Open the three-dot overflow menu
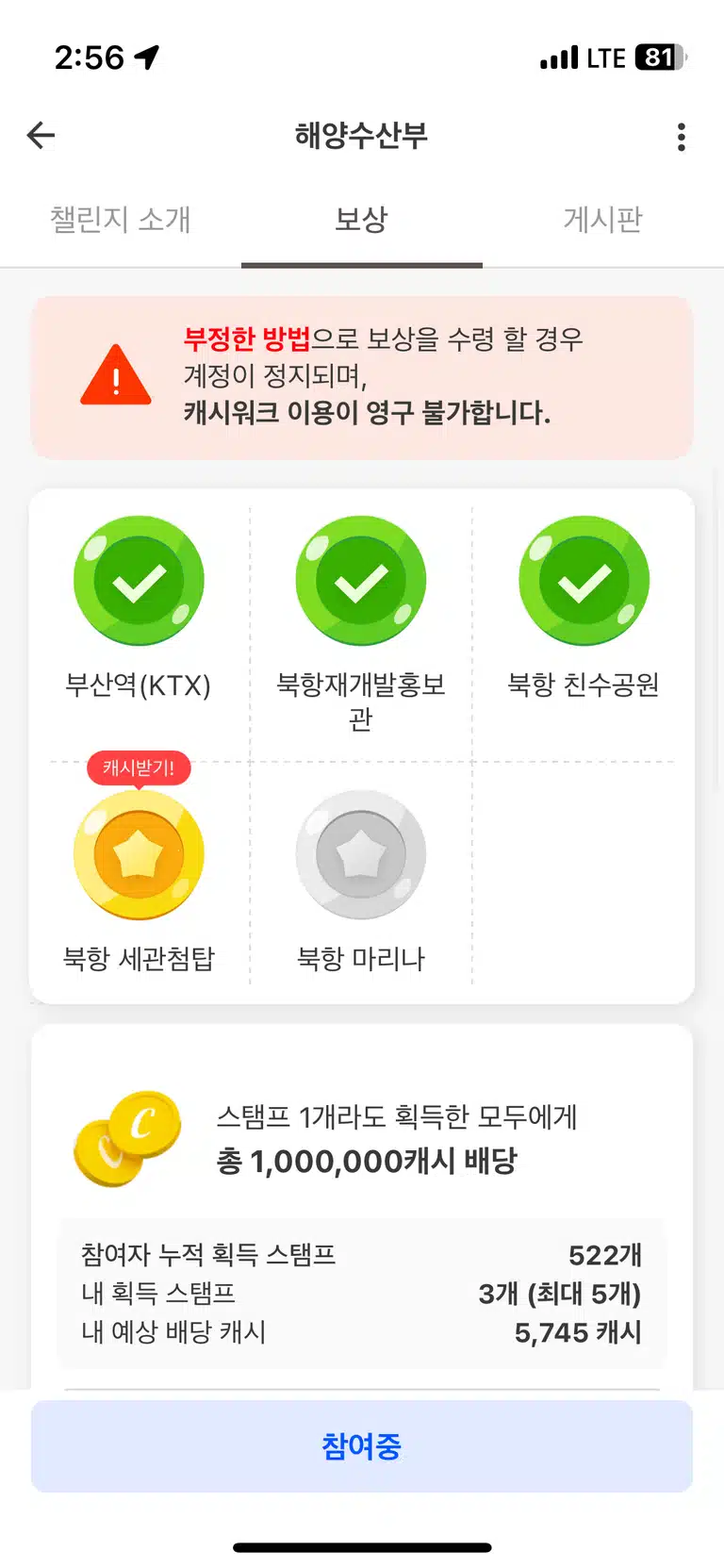This screenshot has width=724, height=1568. [681, 137]
